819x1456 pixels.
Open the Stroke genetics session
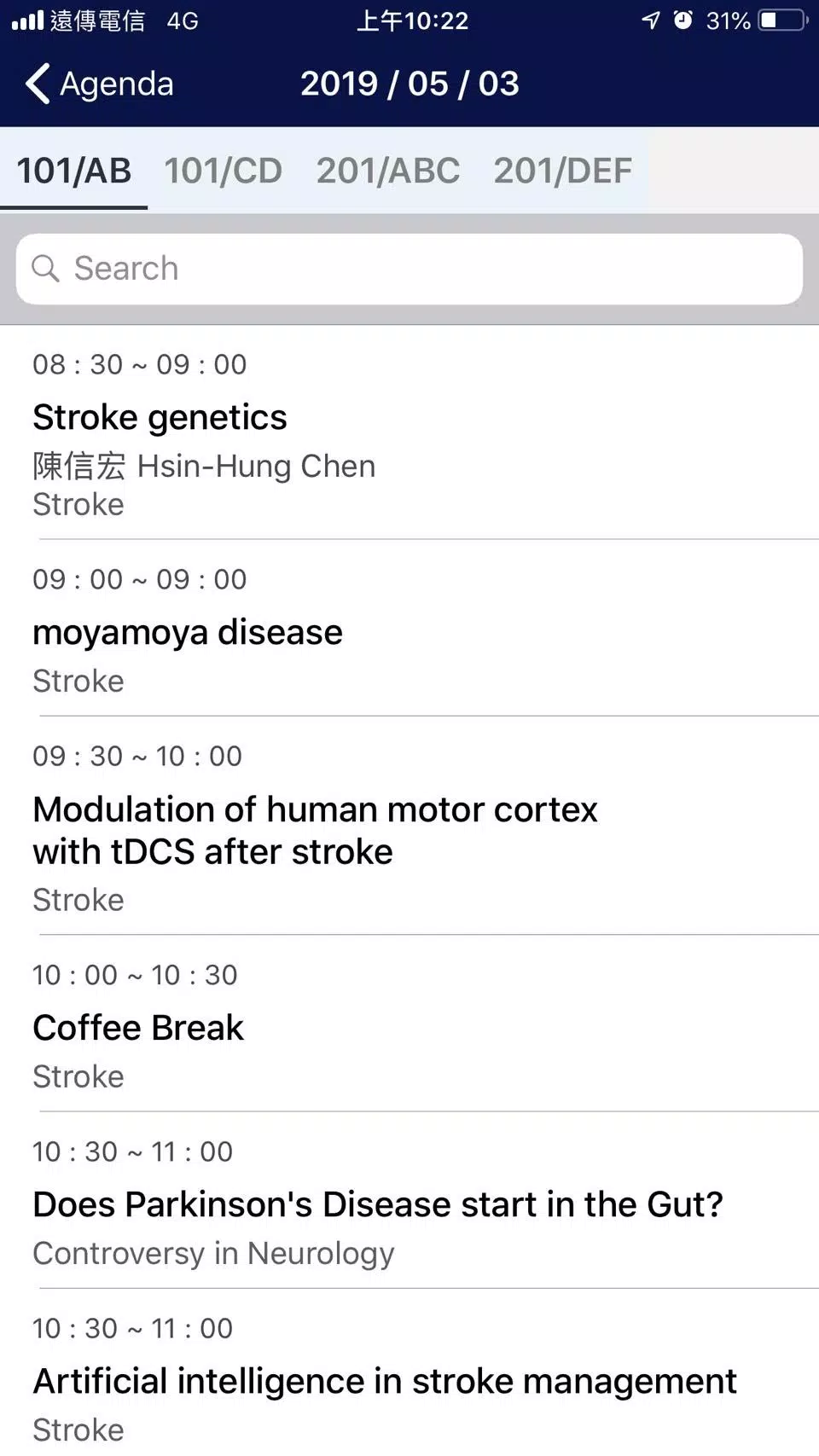pos(409,432)
